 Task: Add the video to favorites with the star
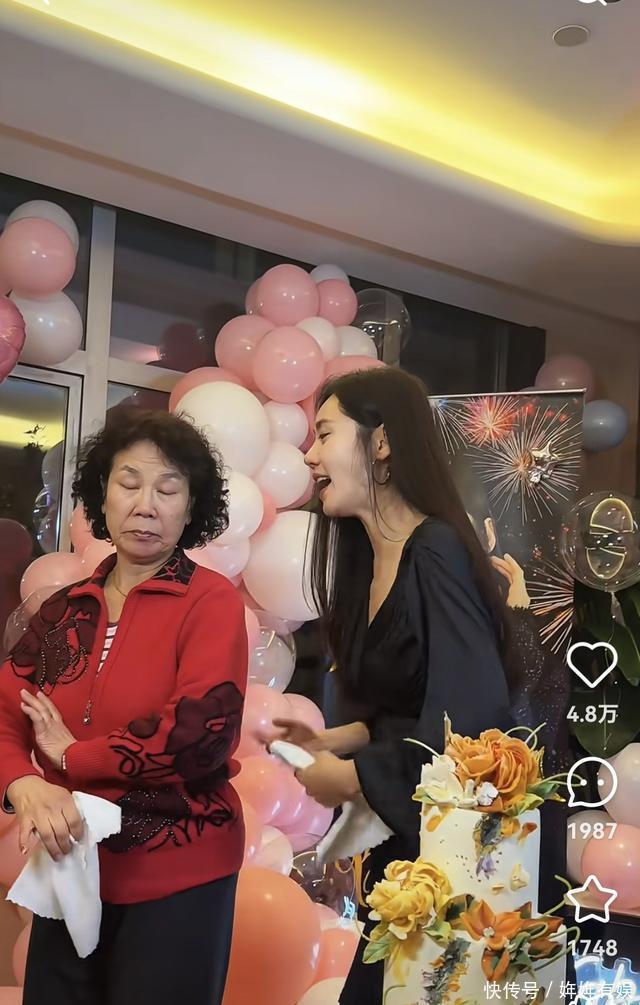pyautogui.click(x=592, y=898)
